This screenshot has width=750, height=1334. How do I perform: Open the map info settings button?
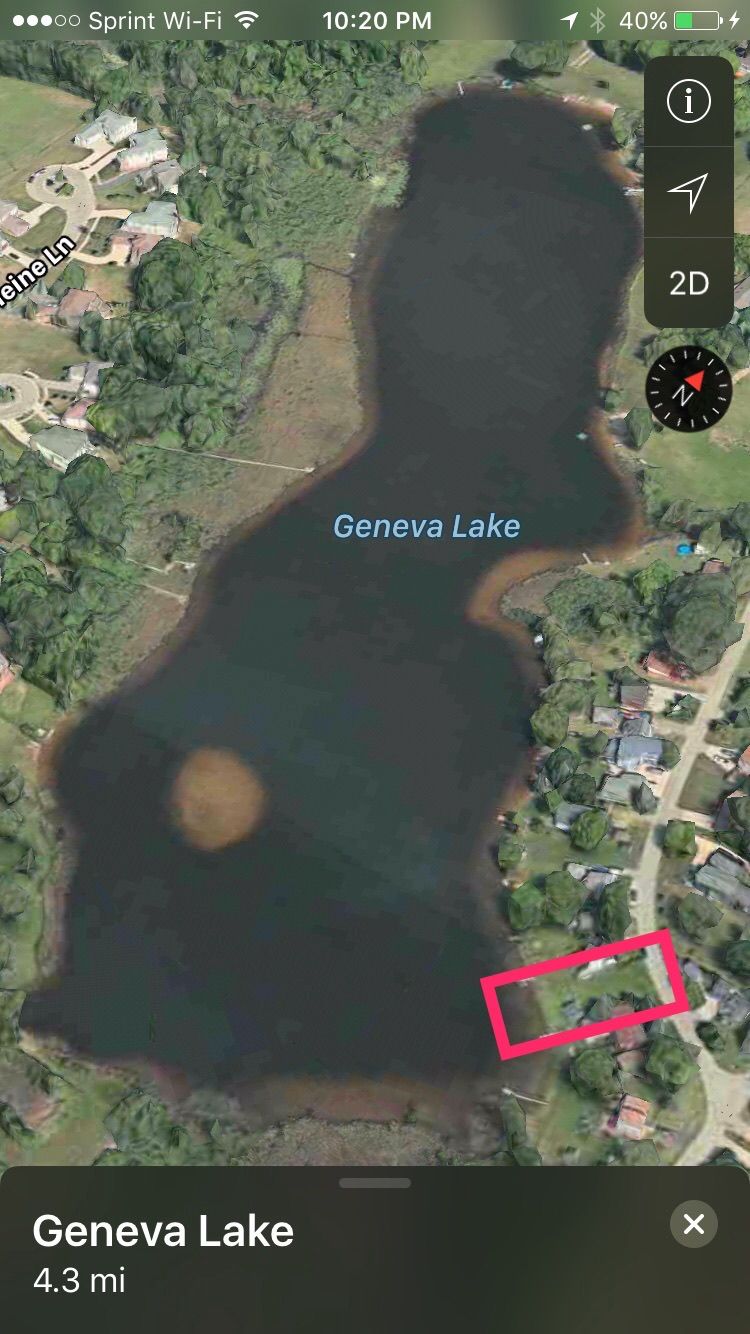(x=688, y=102)
